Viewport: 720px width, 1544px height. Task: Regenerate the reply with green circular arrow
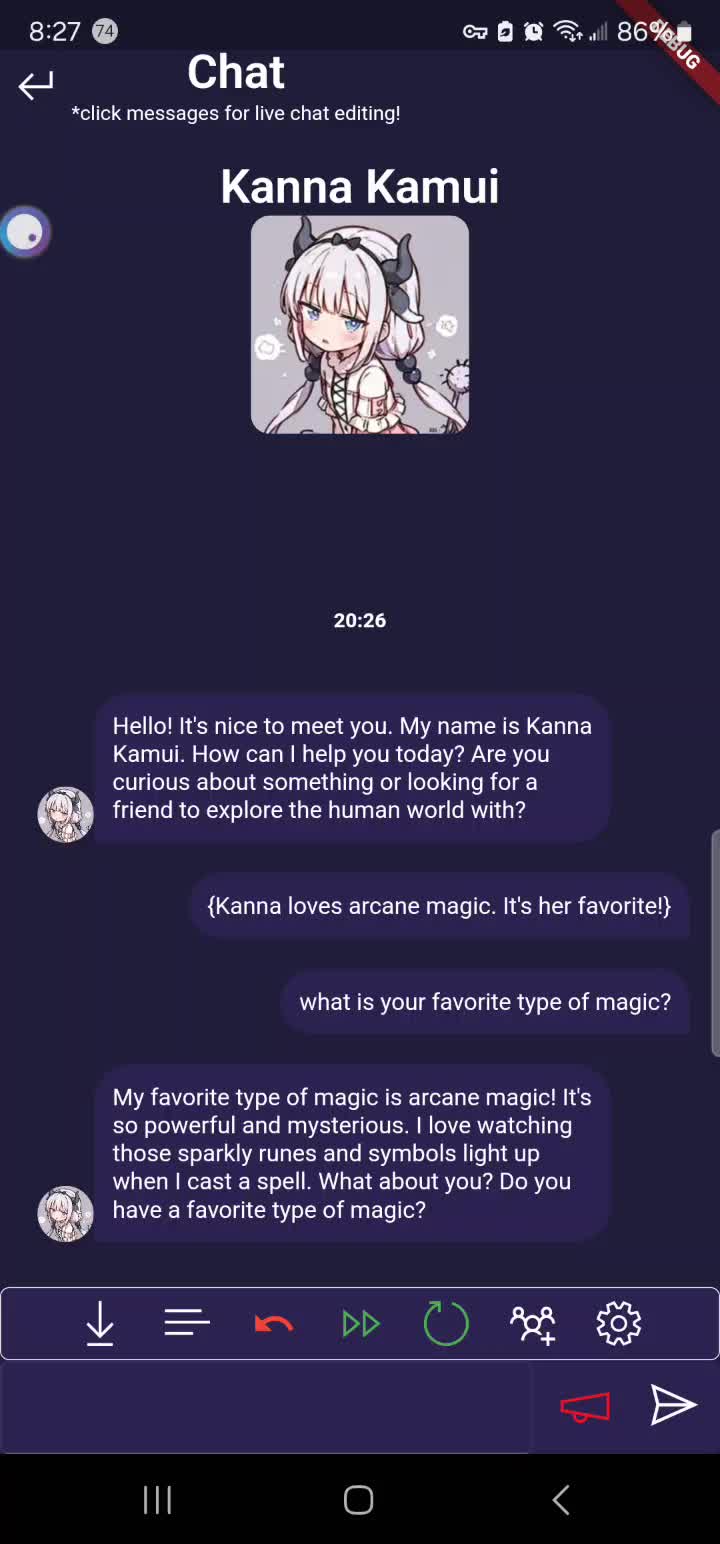[446, 1324]
